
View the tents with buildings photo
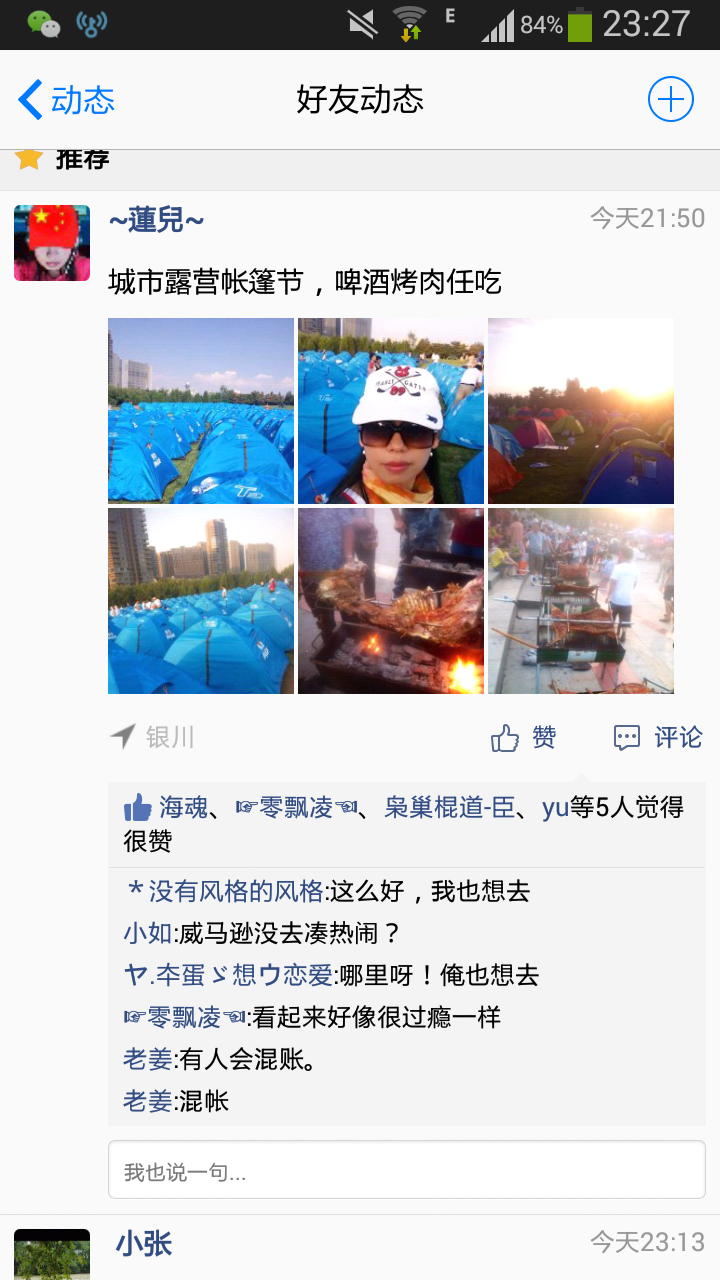[x=201, y=601]
